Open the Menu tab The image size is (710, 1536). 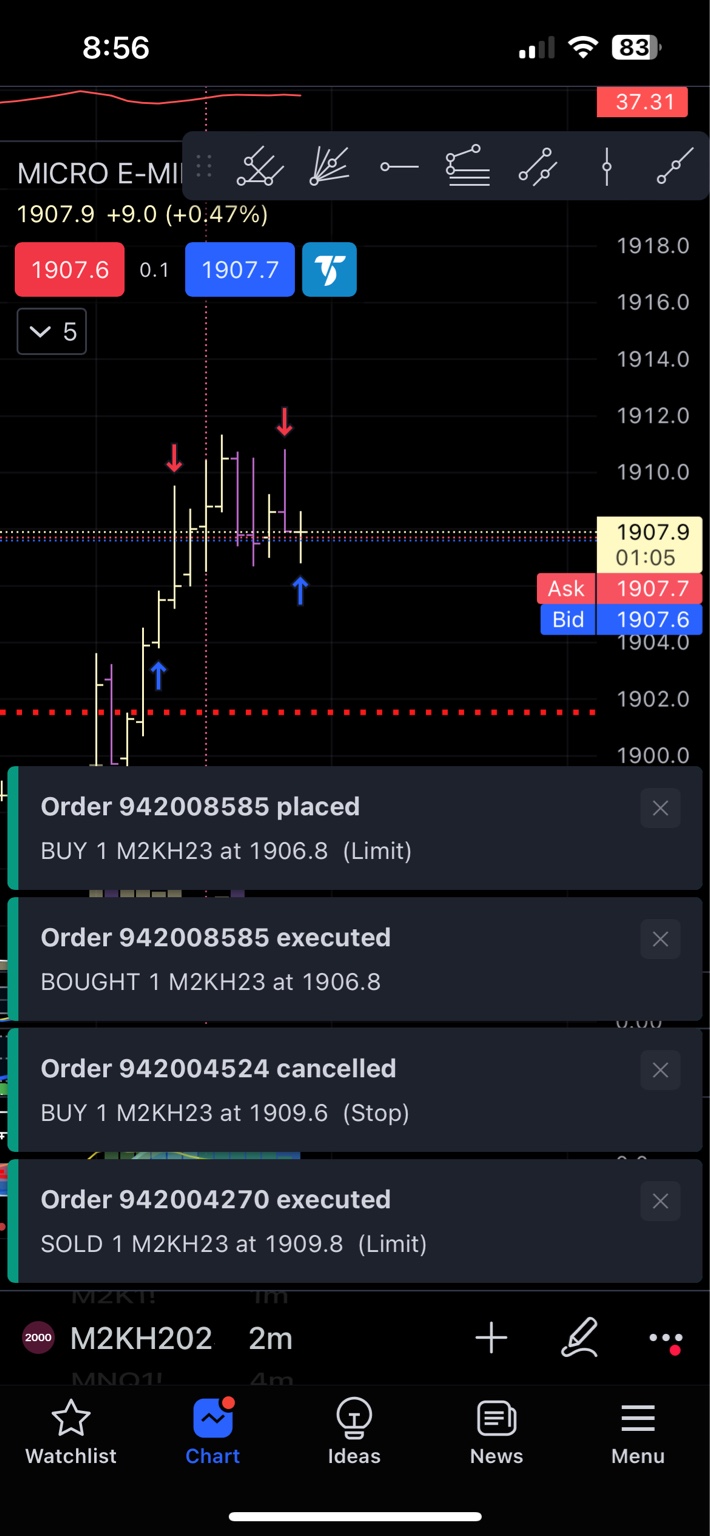pyautogui.click(x=638, y=1432)
